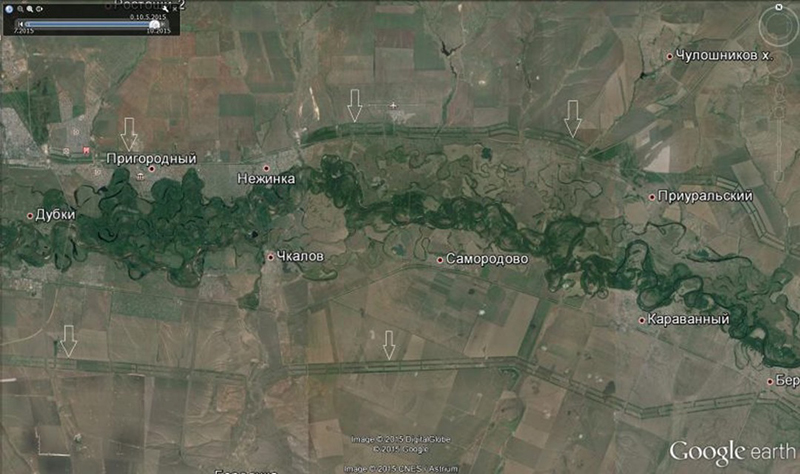Open time slider options wrench
The height and width of the screenshot is (474, 800).
pos(165,9)
